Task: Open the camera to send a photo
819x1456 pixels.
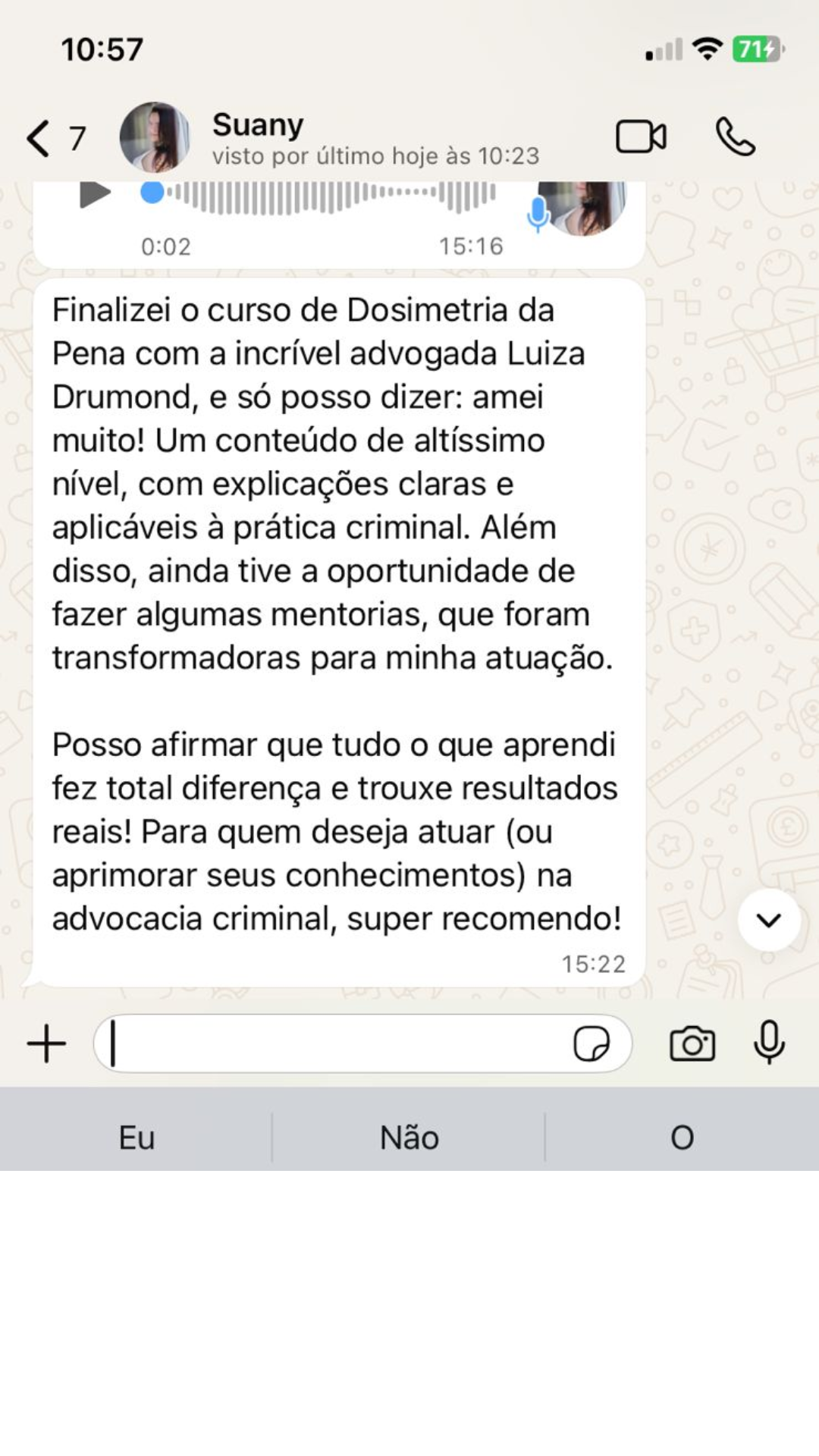Action: coord(692,1044)
